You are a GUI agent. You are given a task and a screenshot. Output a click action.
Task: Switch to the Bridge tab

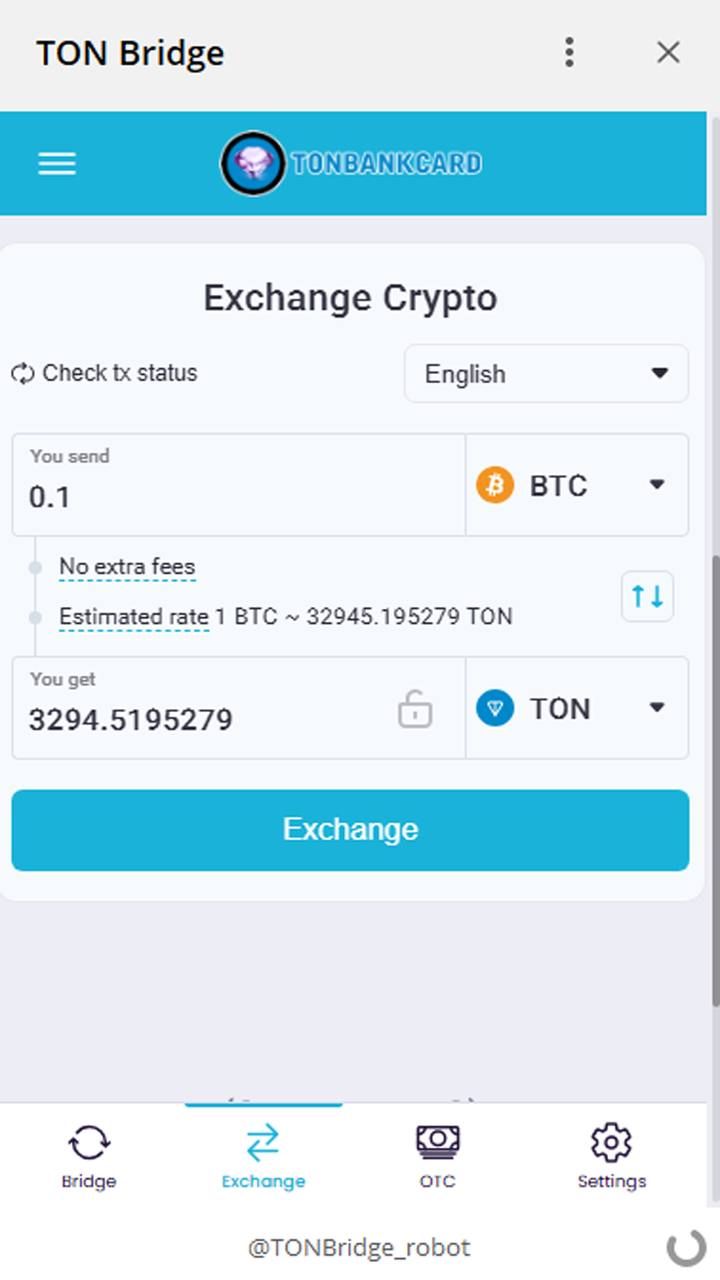coord(88,1155)
